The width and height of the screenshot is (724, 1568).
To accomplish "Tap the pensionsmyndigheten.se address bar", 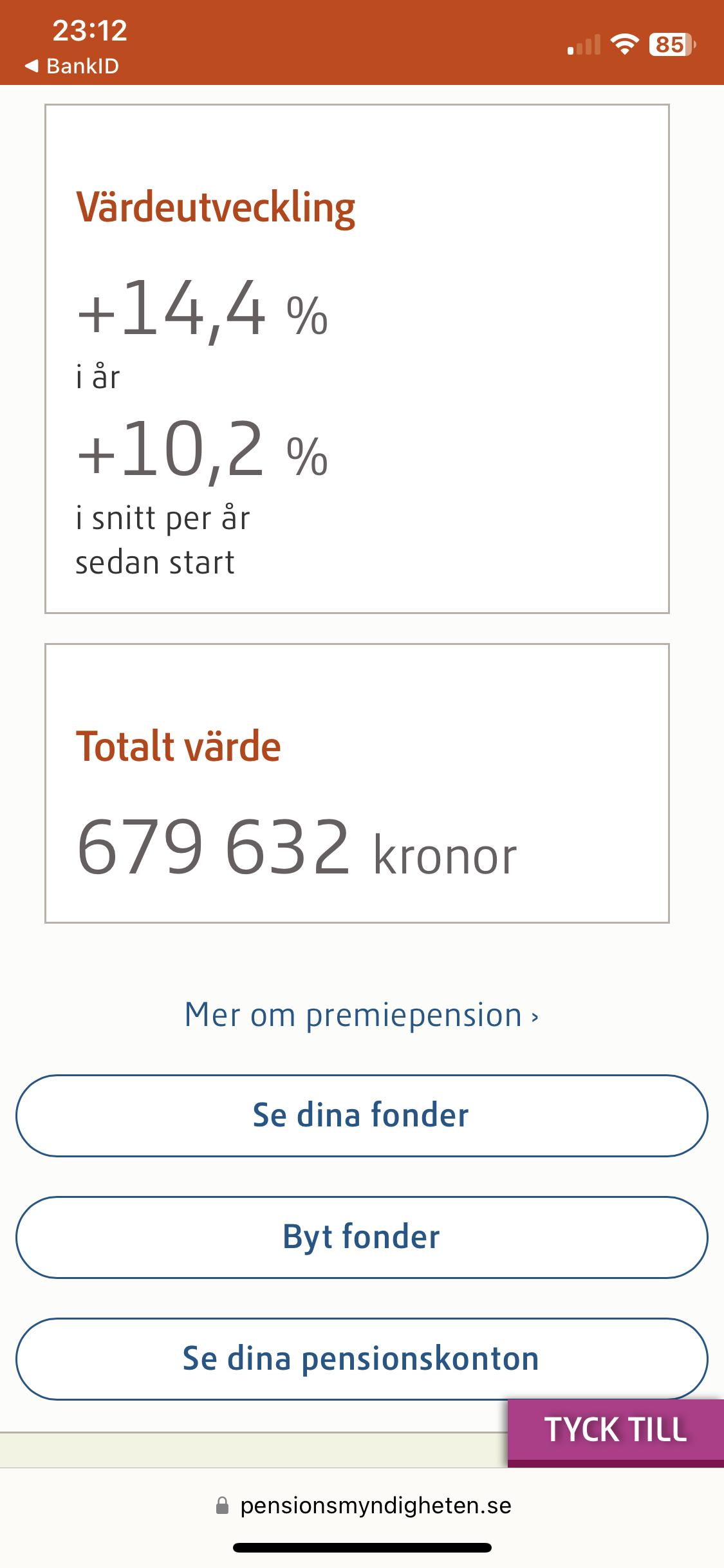I will point(363,1506).
